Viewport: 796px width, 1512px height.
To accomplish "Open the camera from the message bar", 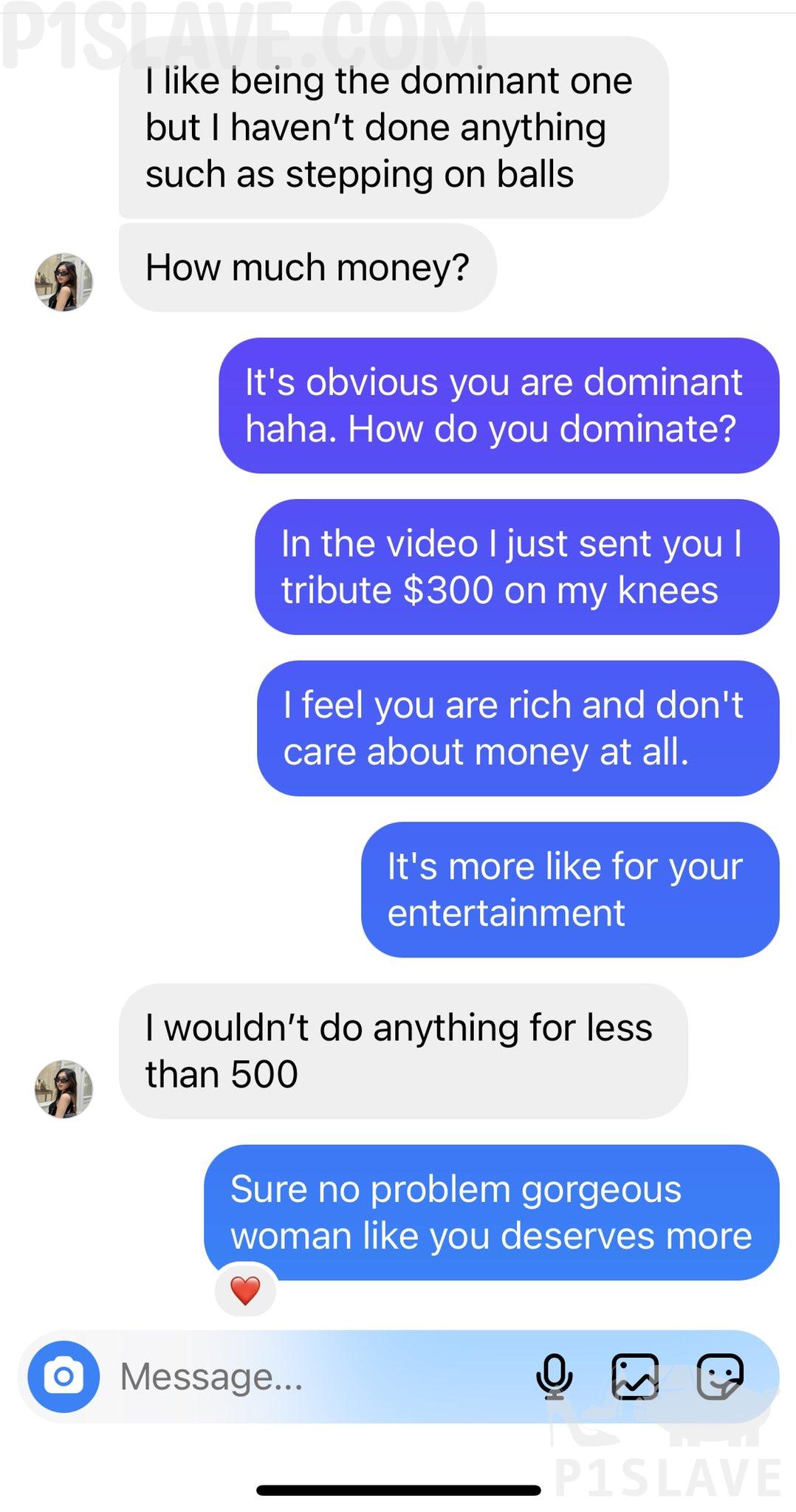I will 64,1377.
